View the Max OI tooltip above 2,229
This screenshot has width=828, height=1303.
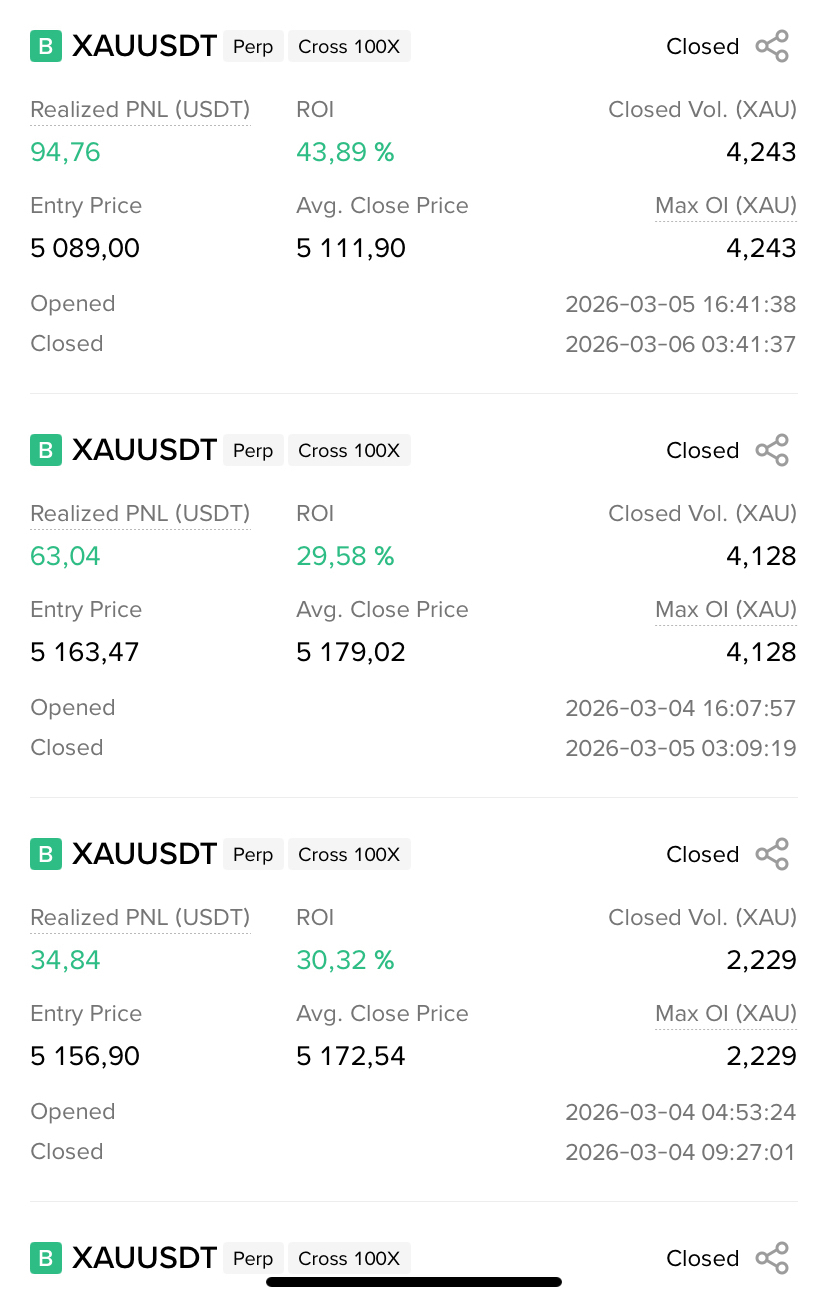[725, 1014]
